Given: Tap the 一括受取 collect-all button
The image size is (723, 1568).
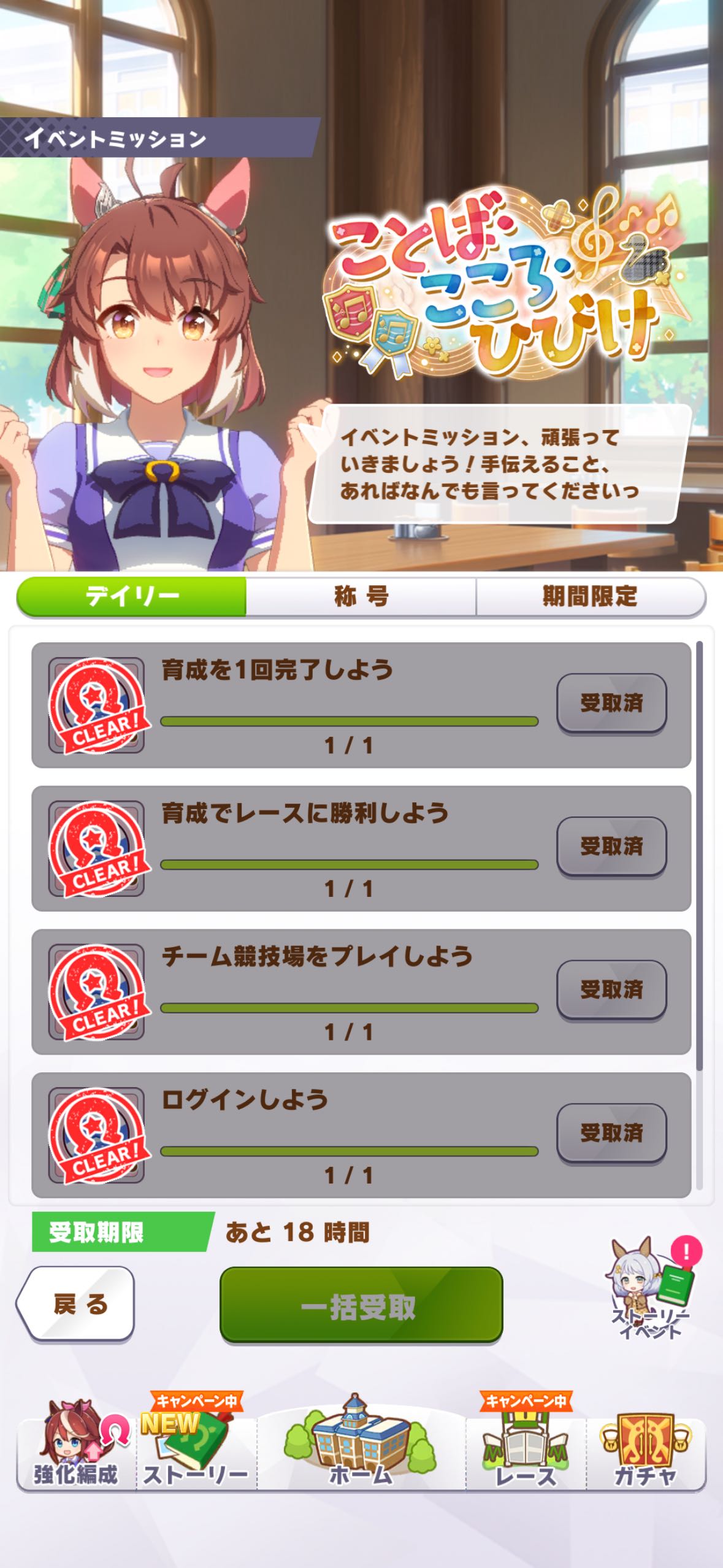Looking at the screenshot, I should point(361,1307).
